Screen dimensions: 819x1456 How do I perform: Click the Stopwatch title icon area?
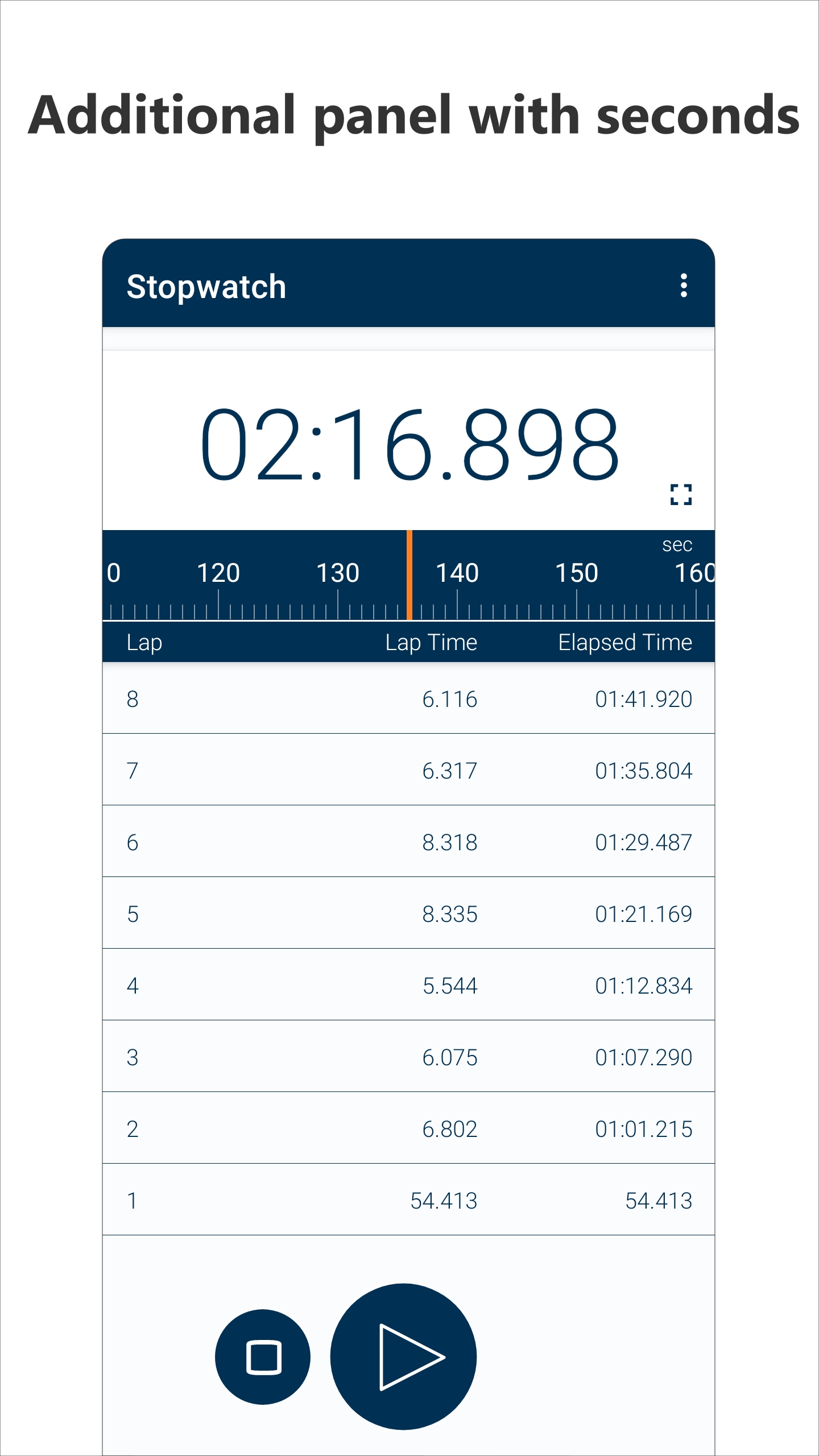click(x=206, y=286)
